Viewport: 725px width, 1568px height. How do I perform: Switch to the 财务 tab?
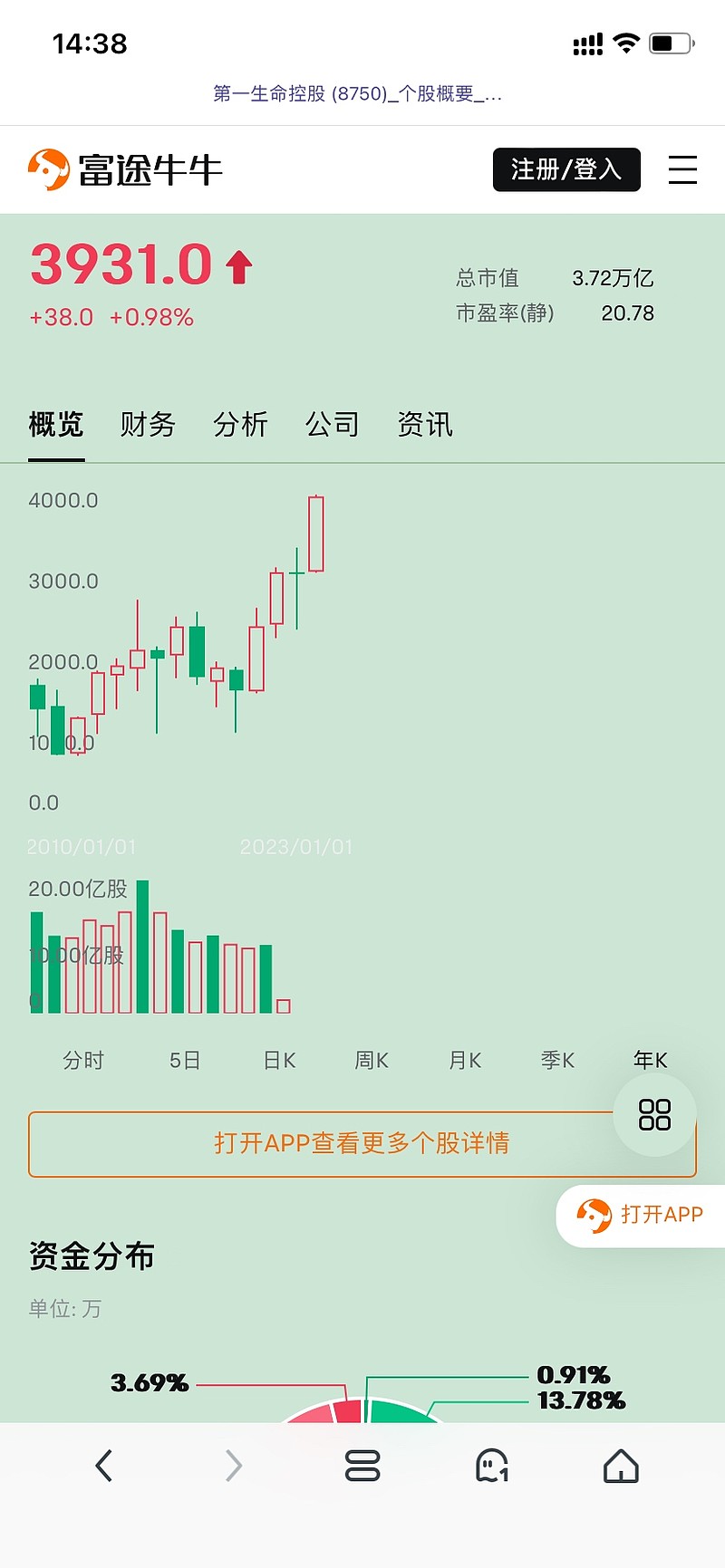point(148,425)
